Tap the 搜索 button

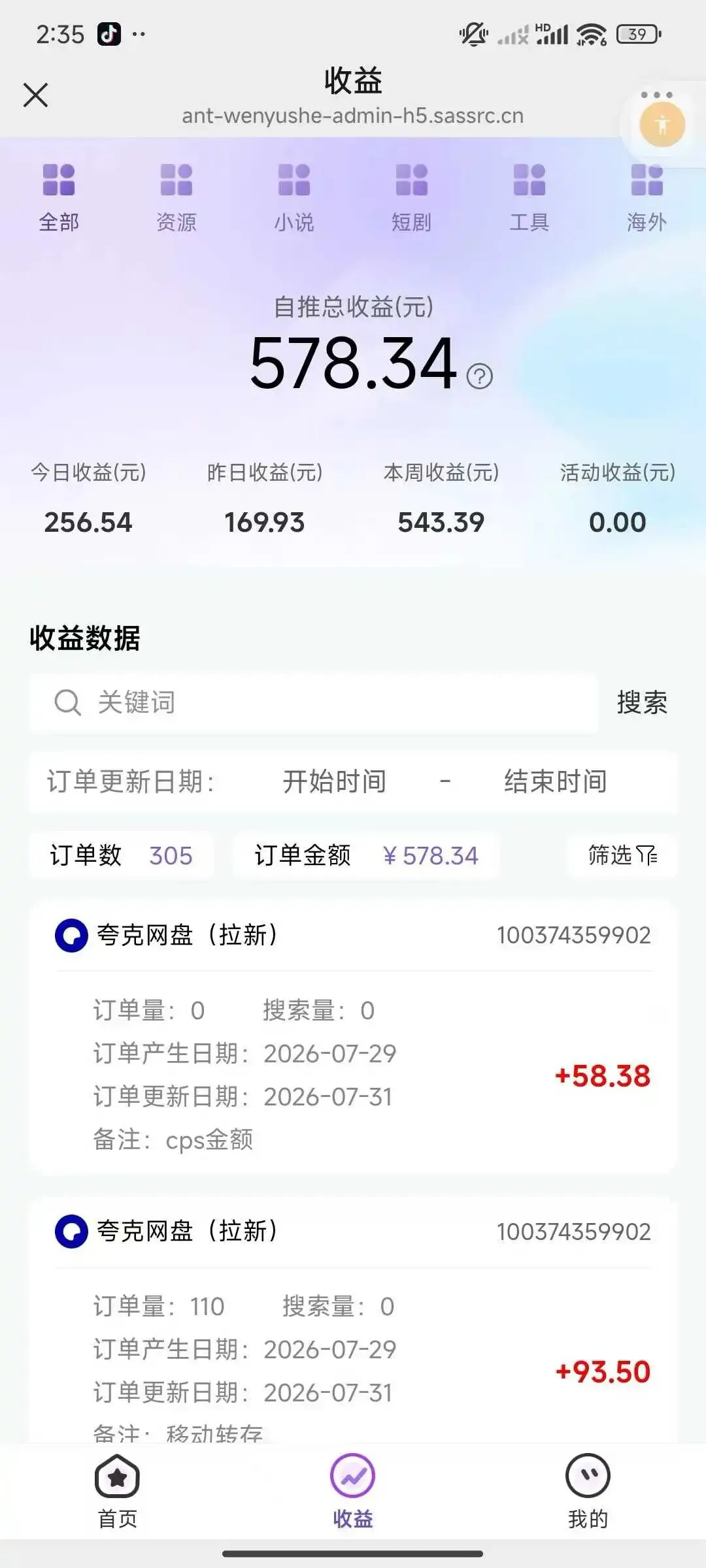[642, 703]
